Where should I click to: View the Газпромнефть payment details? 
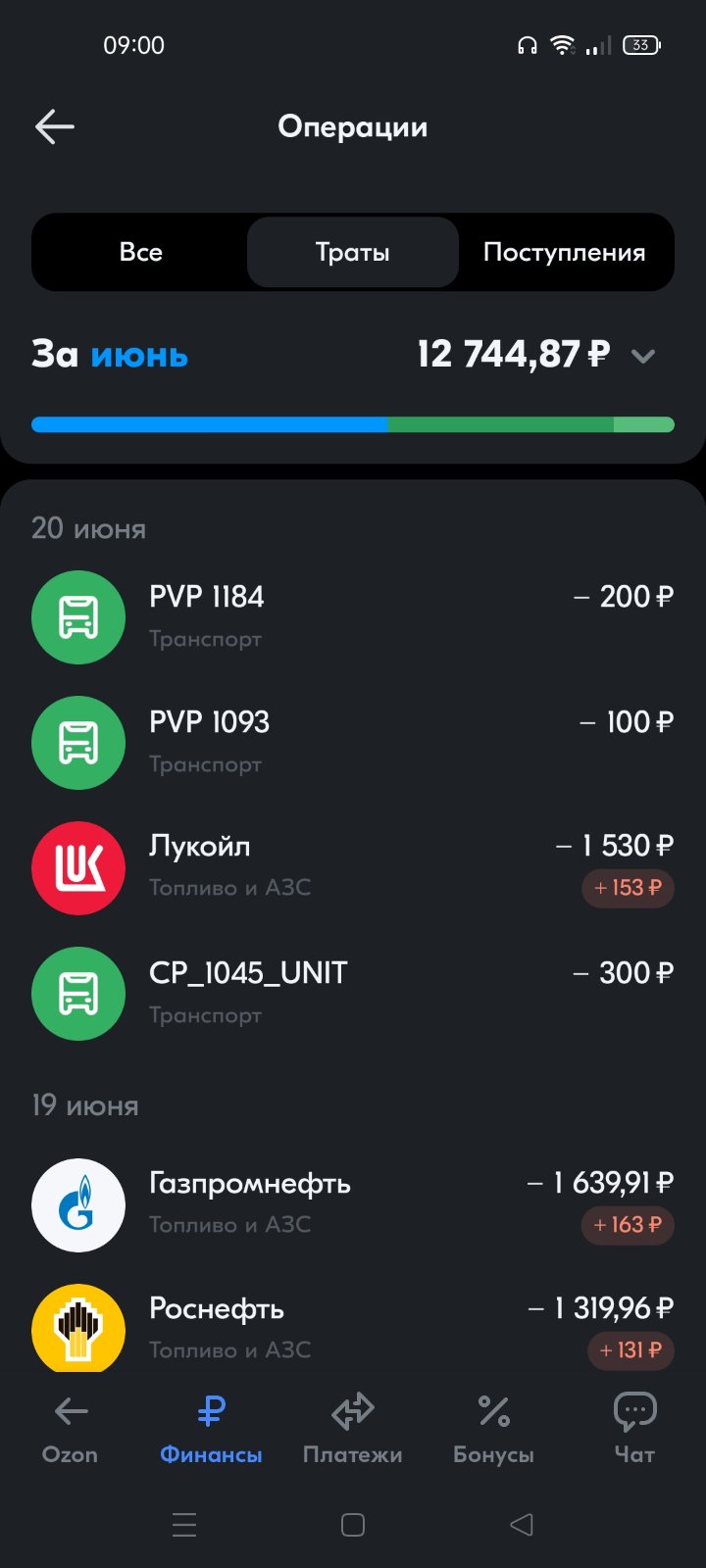tap(353, 1205)
